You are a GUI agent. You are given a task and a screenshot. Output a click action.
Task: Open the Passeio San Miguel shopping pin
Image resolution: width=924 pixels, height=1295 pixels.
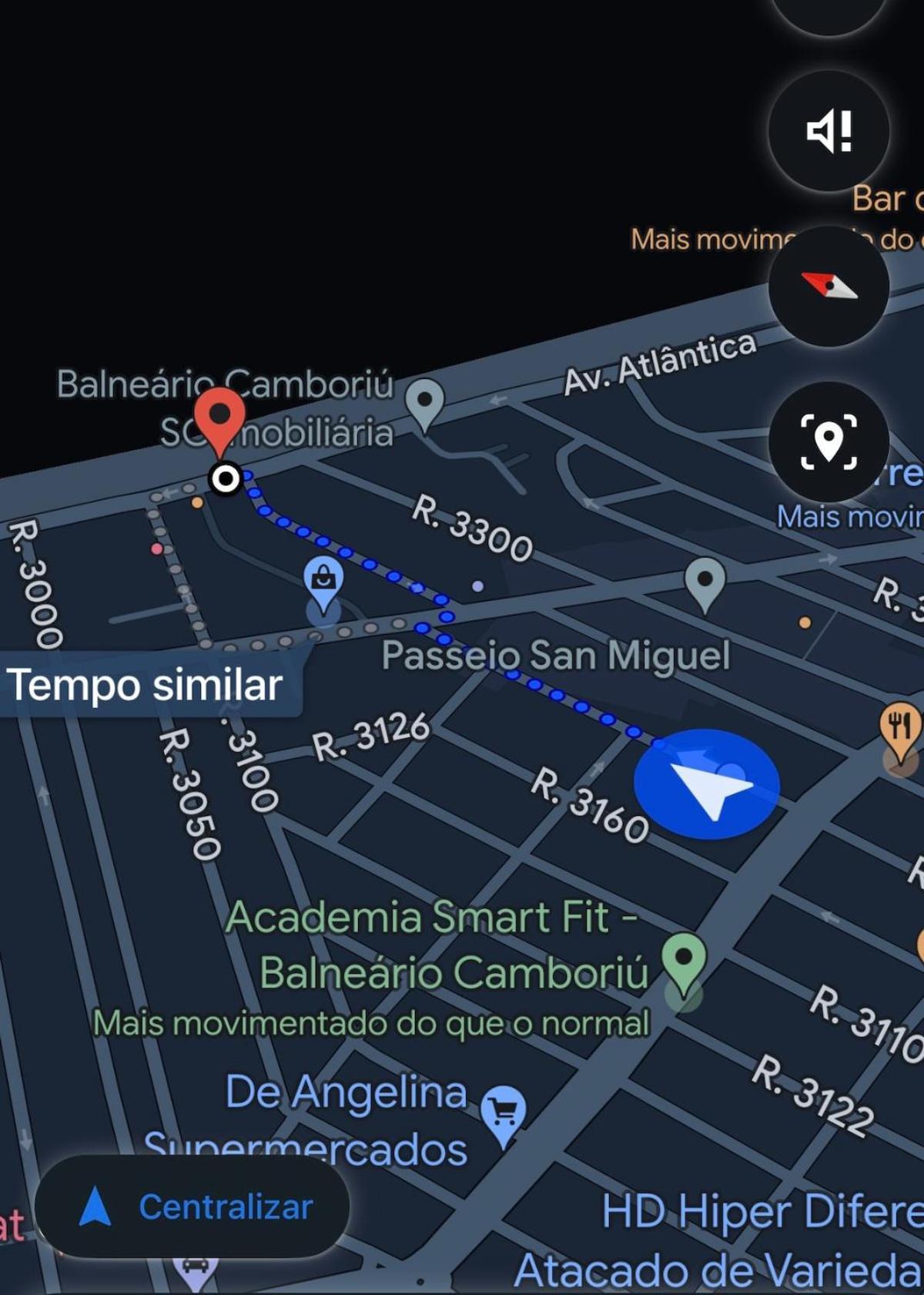tap(324, 579)
